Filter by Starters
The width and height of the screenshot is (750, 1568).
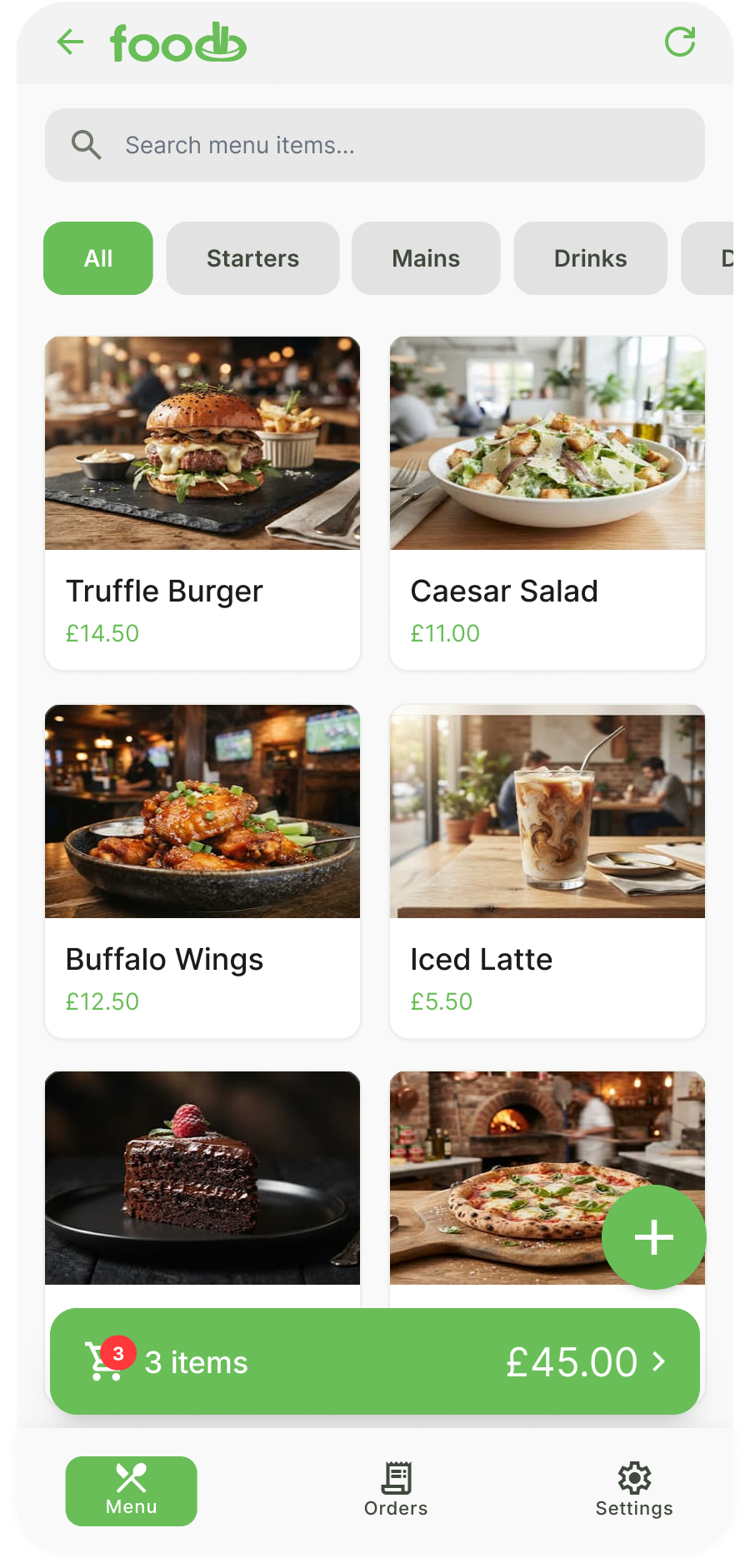pos(252,258)
